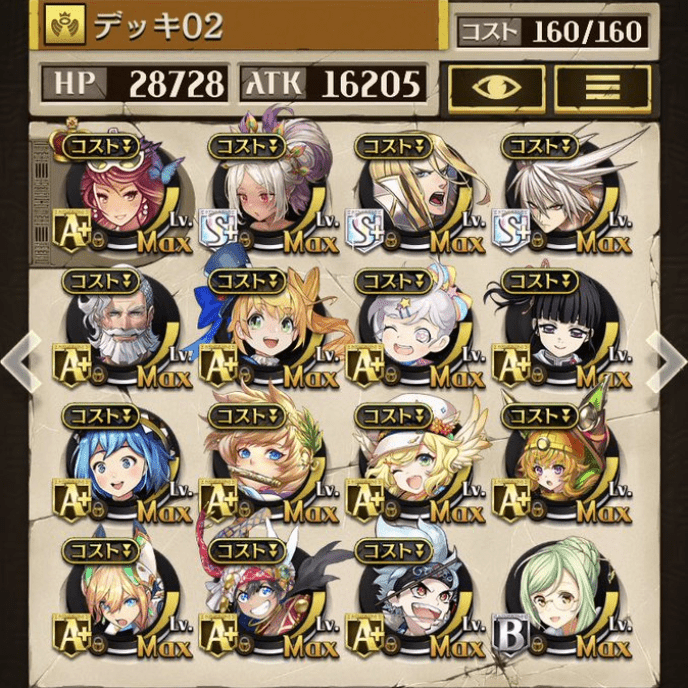Tap the eye visibility button

tap(496, 87)
